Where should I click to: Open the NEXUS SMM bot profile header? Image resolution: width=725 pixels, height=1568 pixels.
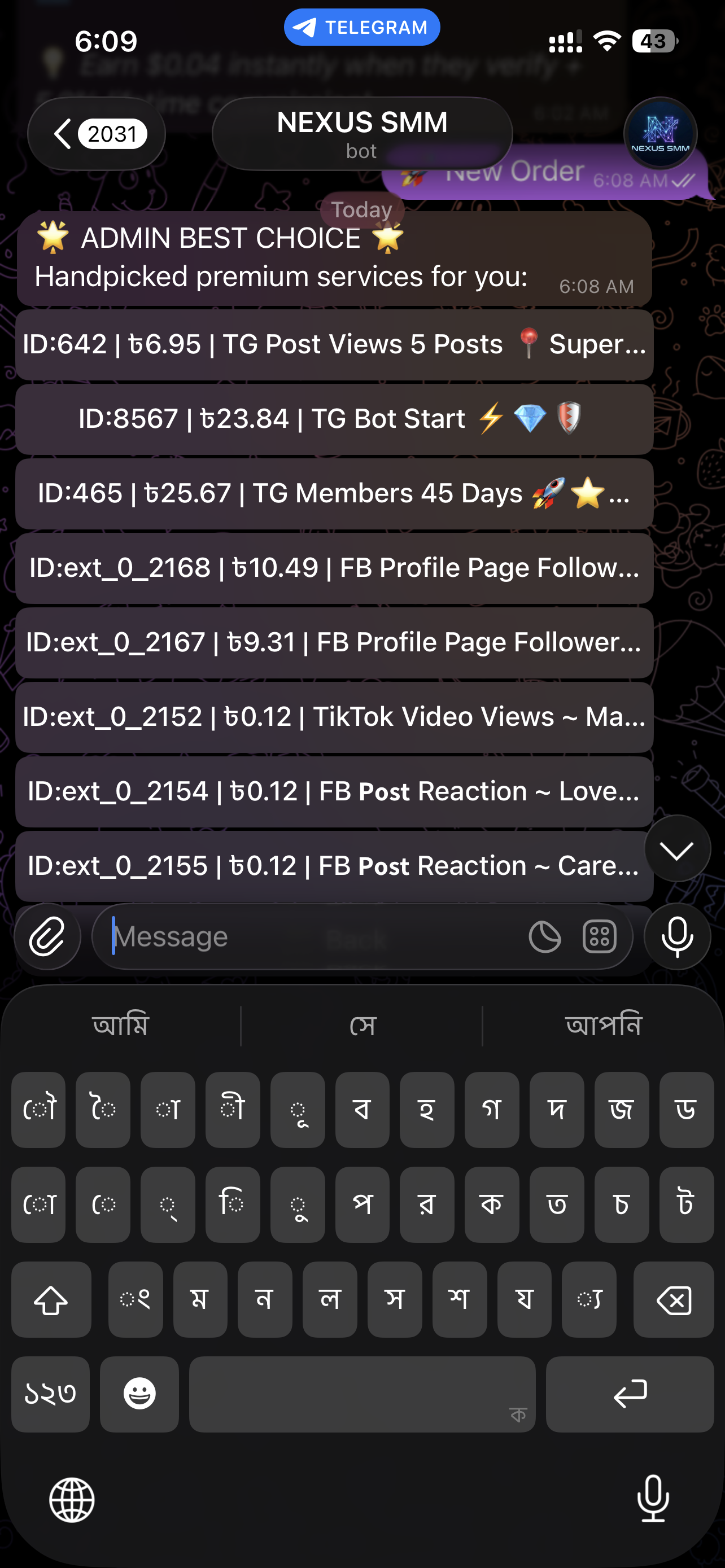pos(361,134)
